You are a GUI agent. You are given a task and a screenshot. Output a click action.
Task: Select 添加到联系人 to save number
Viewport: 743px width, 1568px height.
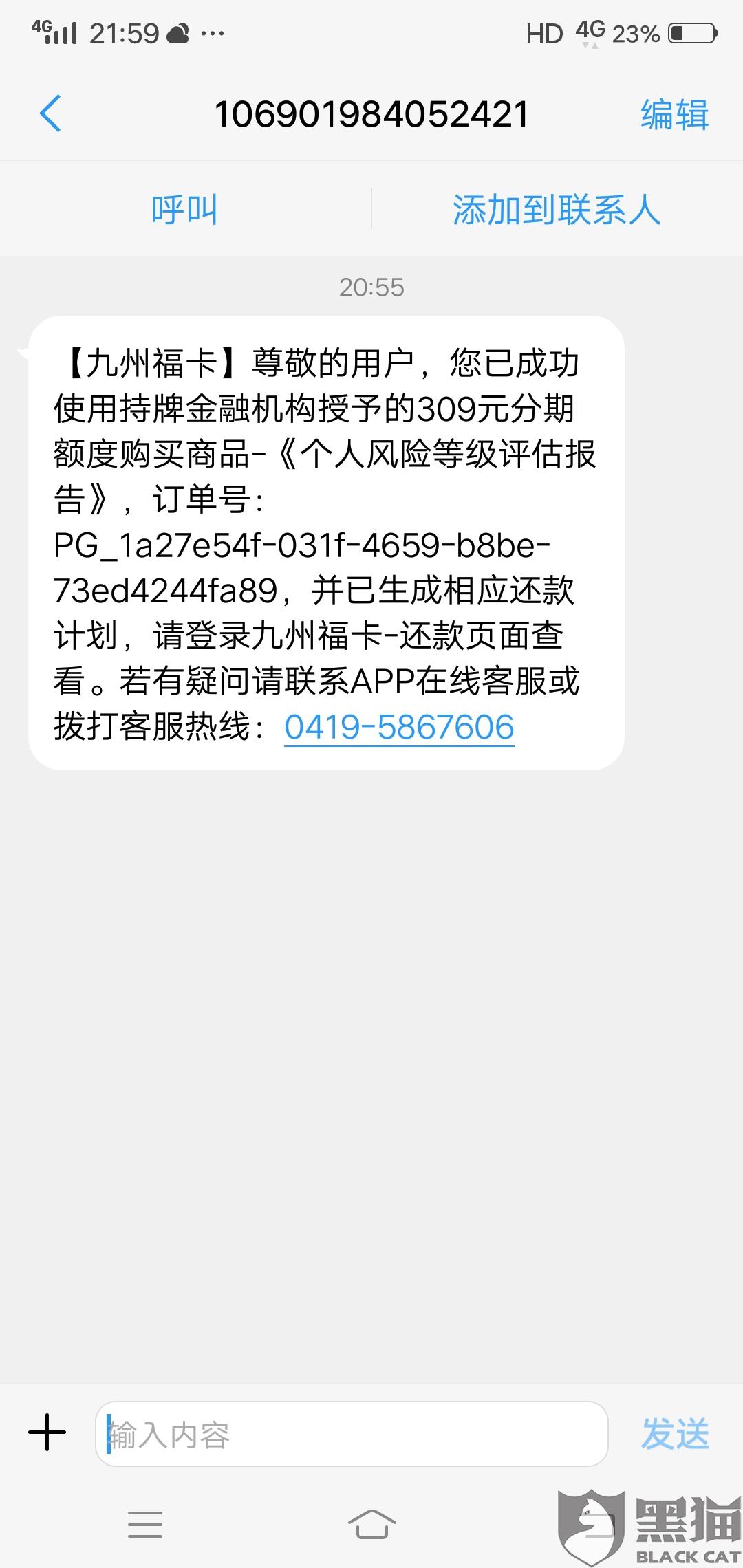556,210
